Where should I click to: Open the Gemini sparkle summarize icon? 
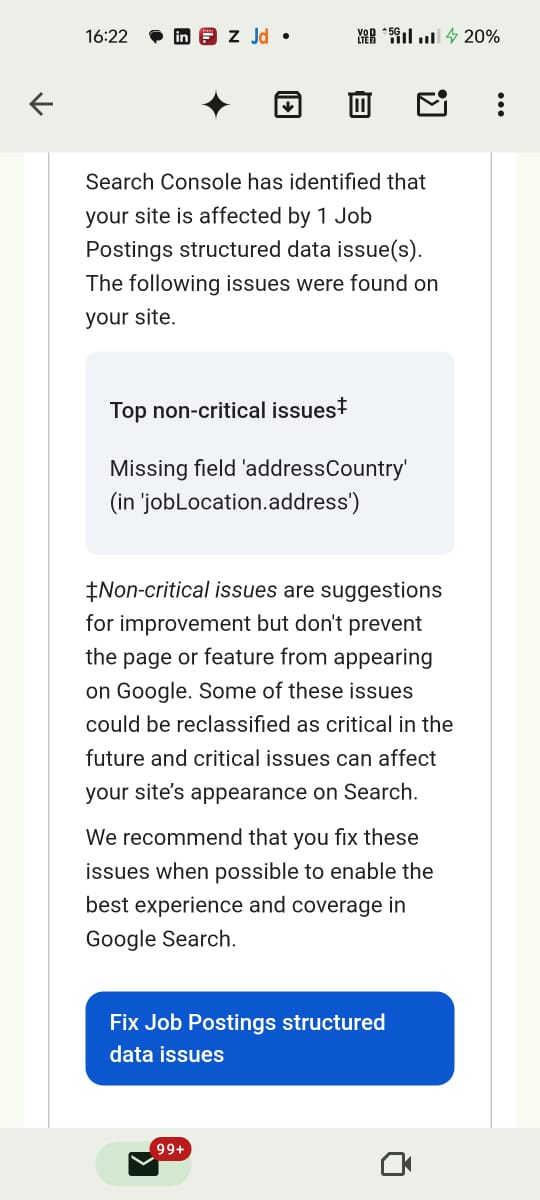pyautogui.click(x=216, y=103)
